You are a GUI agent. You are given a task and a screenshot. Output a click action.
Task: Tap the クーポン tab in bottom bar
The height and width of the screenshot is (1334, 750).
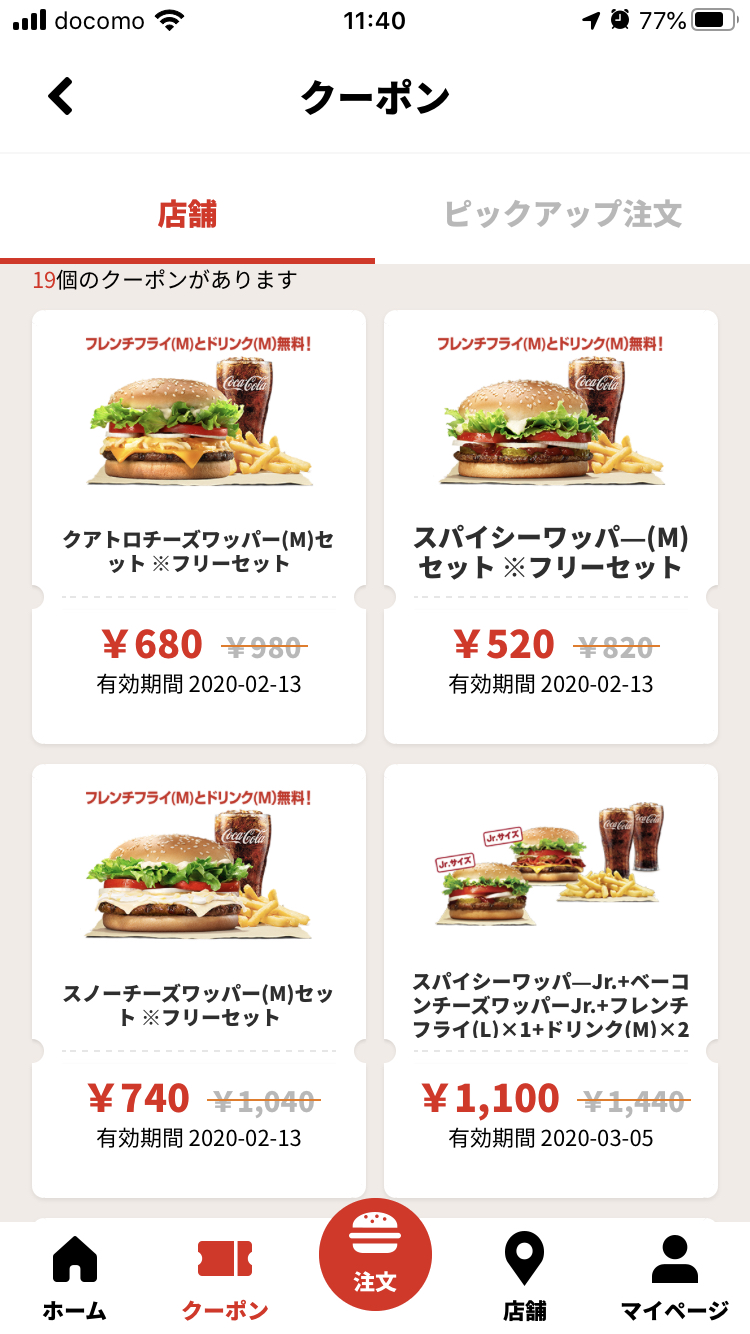click(225, 1277)
